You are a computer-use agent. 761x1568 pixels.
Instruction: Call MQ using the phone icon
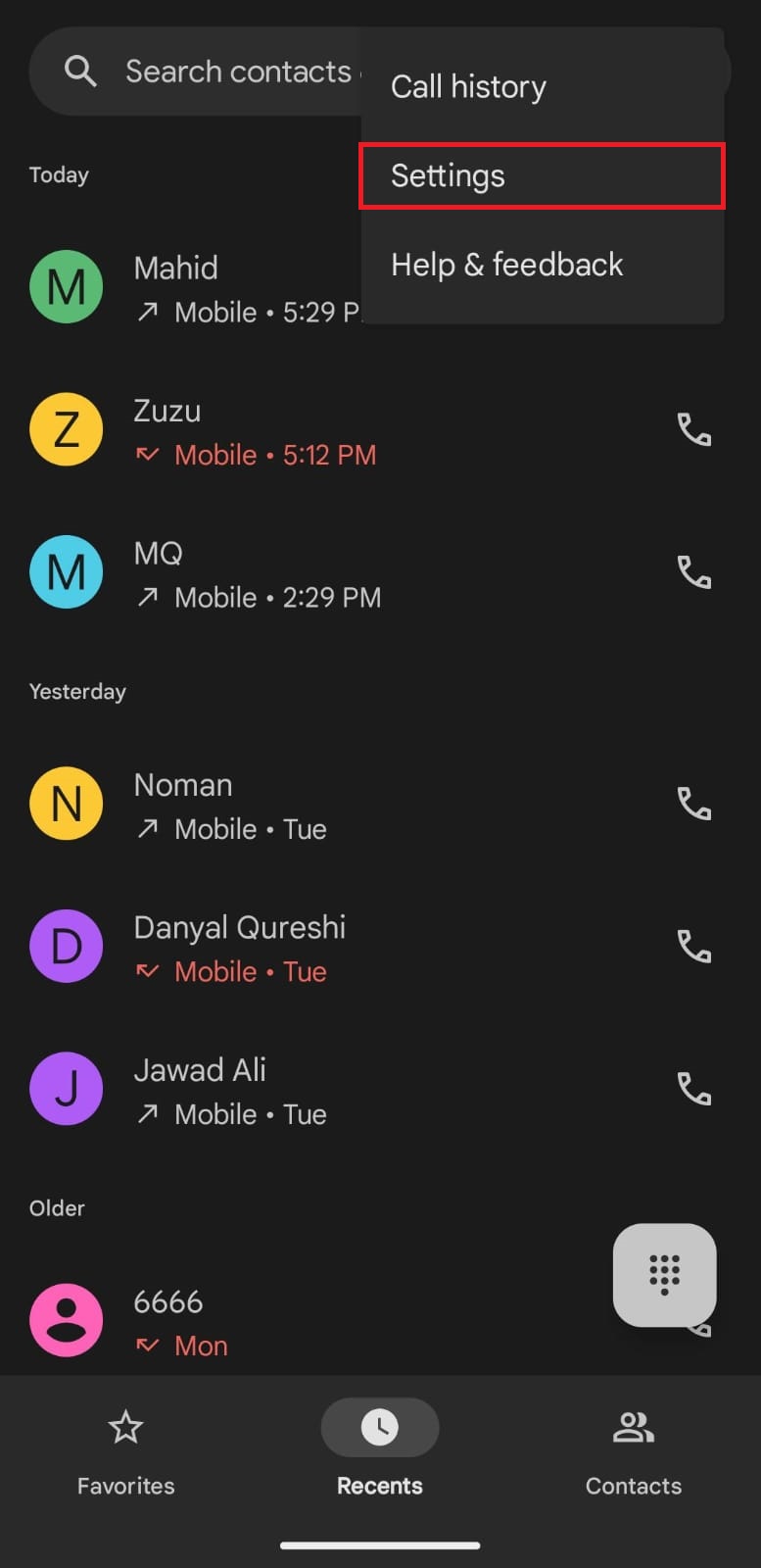click(x=693, y=572)
